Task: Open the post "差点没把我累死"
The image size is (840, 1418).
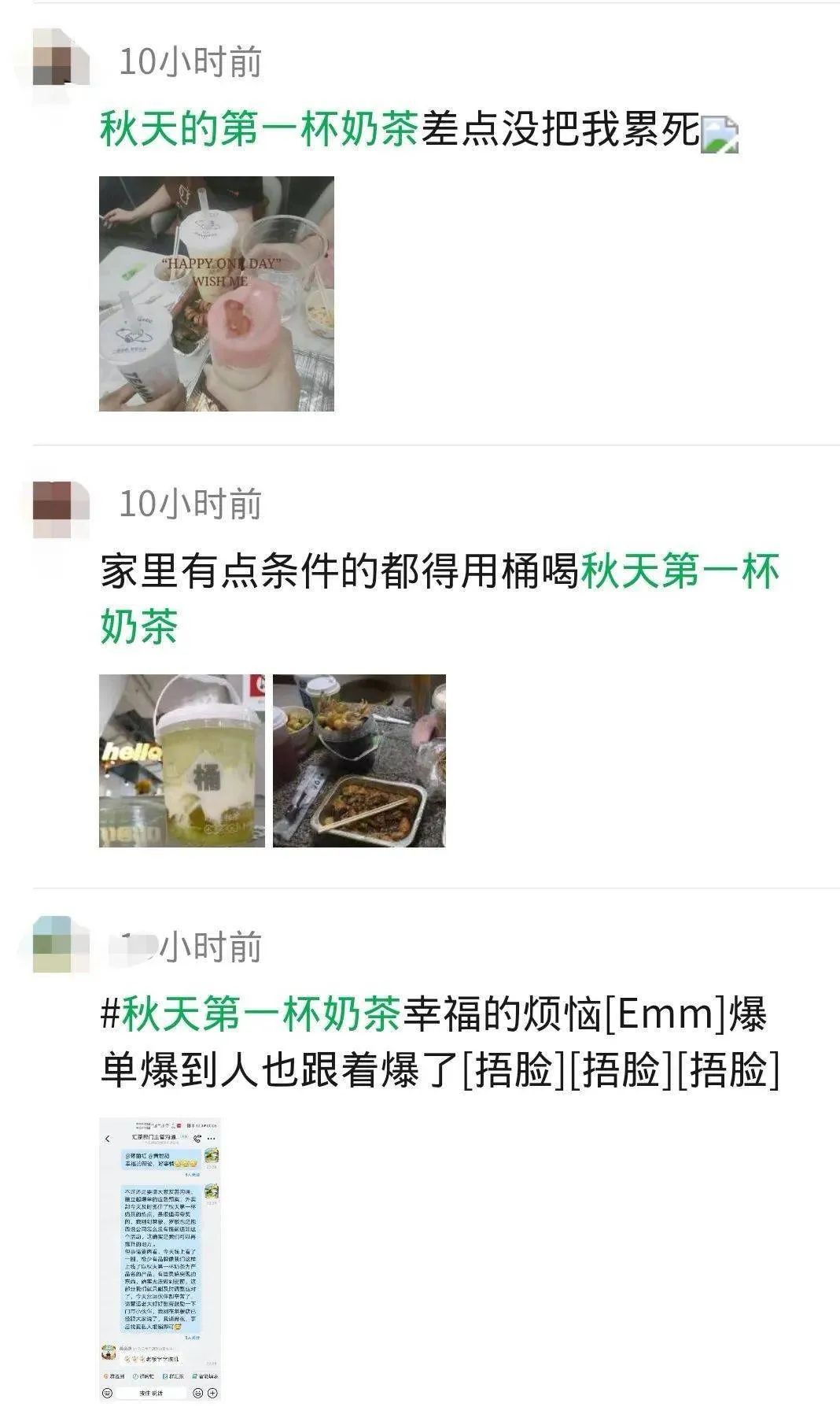Action: click(560, 130)
